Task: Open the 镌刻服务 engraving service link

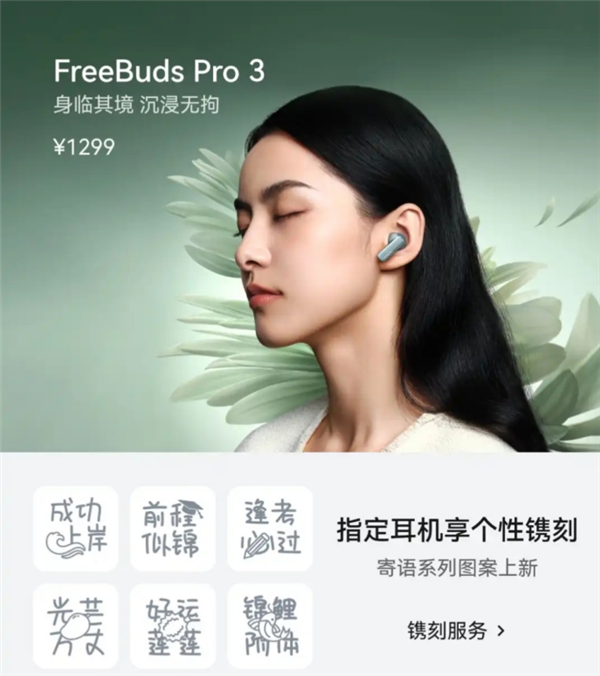Action: pos(456,631)
